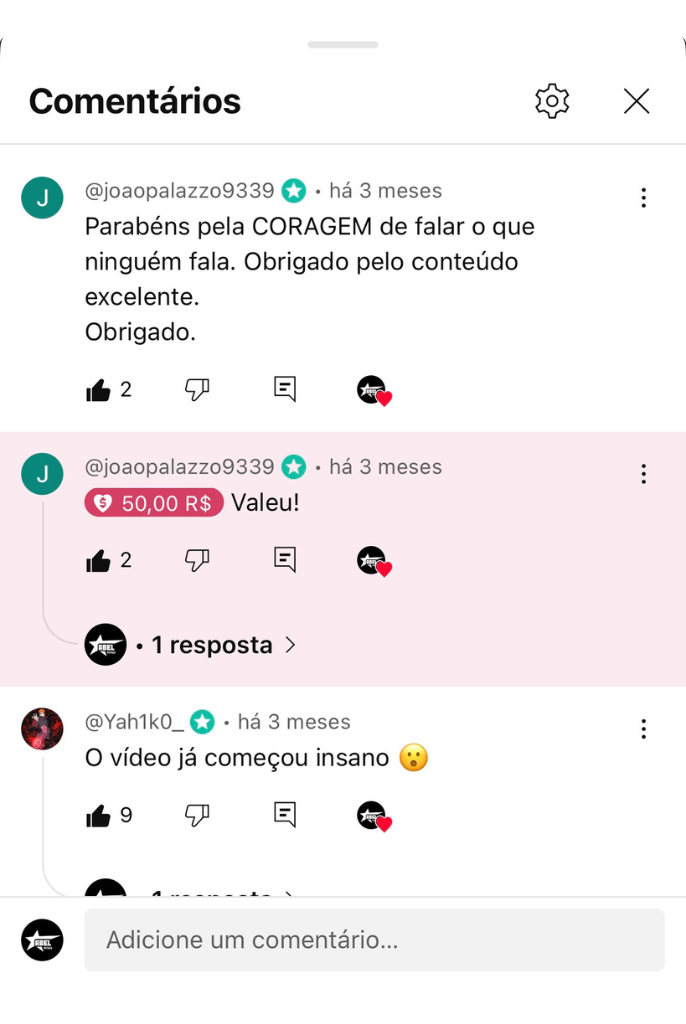The height and width of the screenshot is (1024, 686).
Task: Open options menu for @Yah1k0_'s comment
Action: 643,729
